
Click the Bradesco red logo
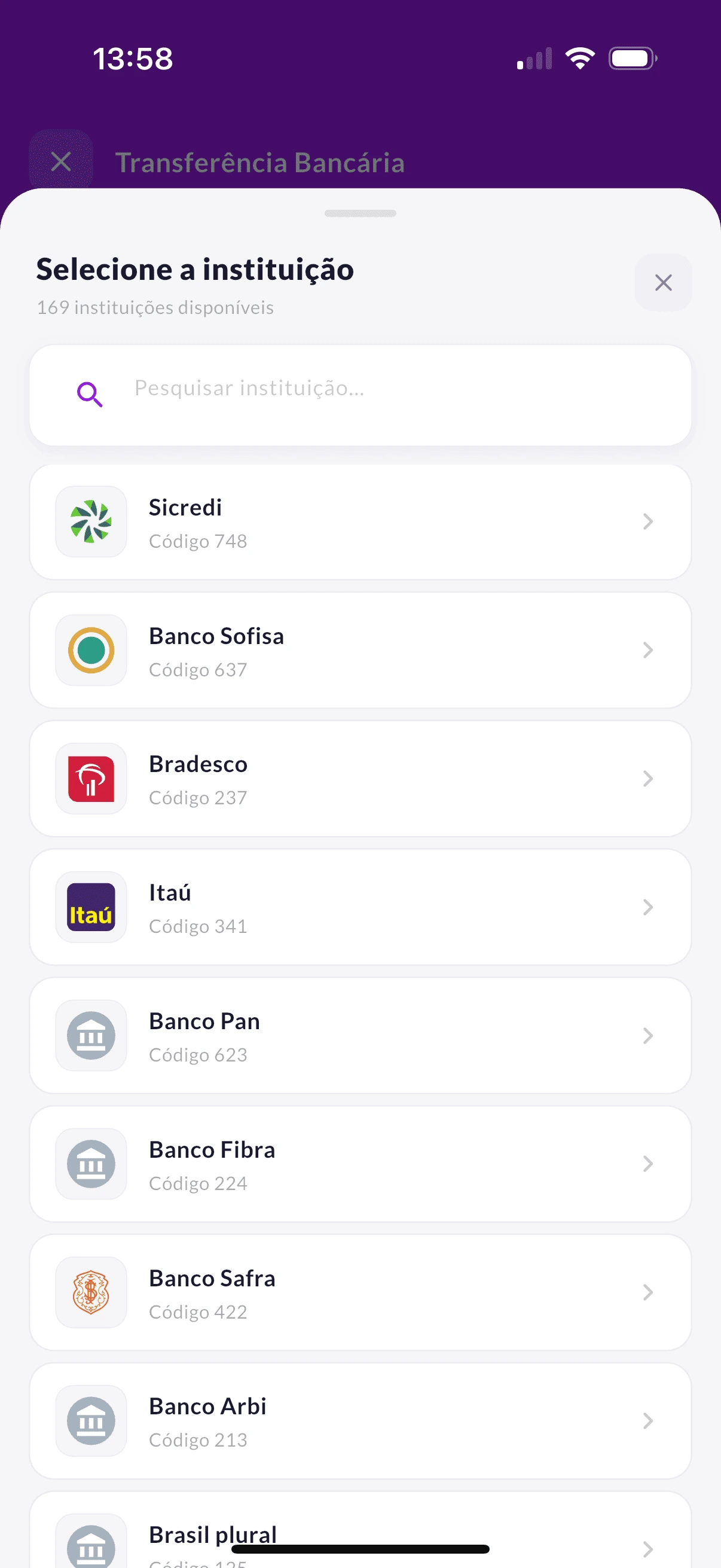pos(90,779)
